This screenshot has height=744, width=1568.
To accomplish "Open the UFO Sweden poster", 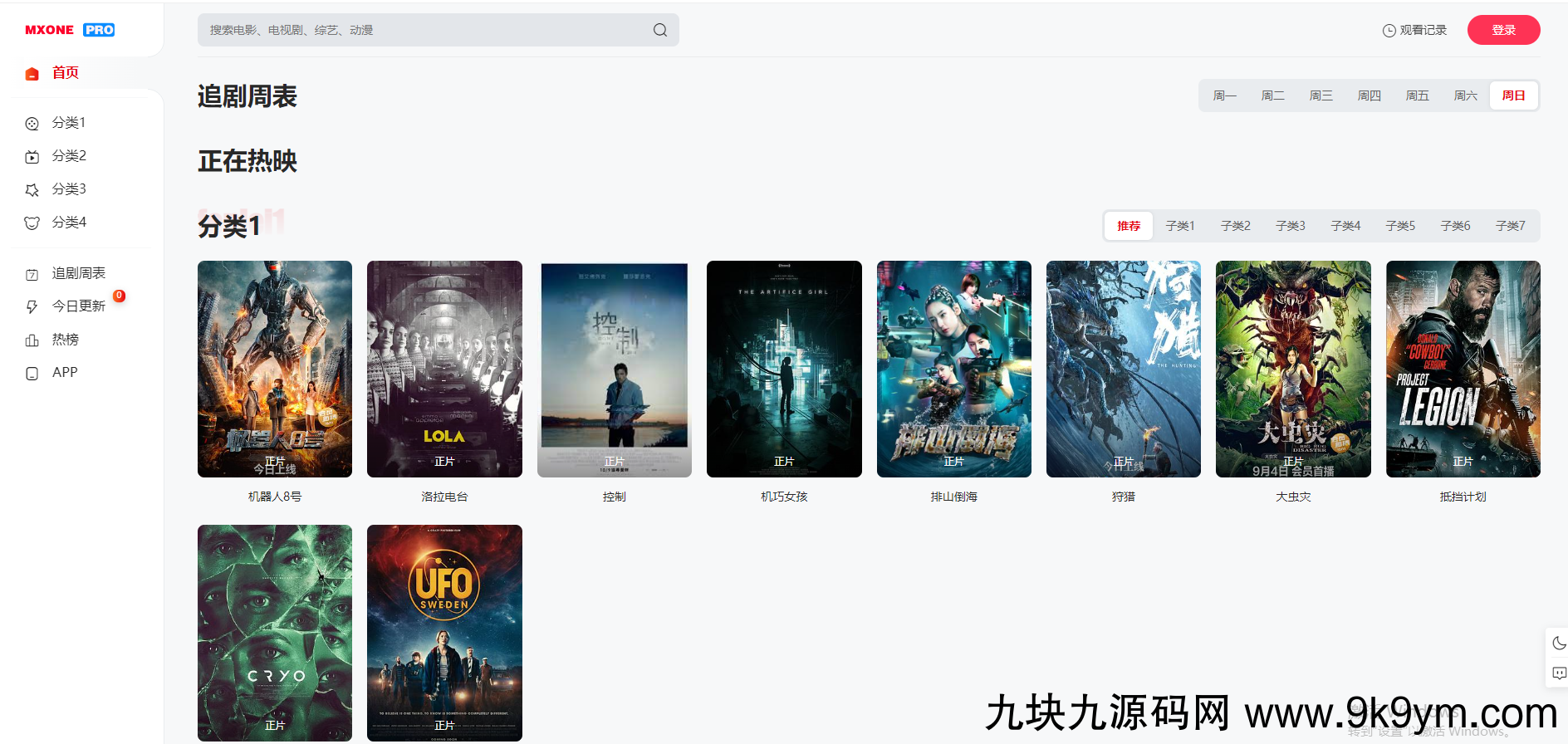I will [x=444, y=633].
